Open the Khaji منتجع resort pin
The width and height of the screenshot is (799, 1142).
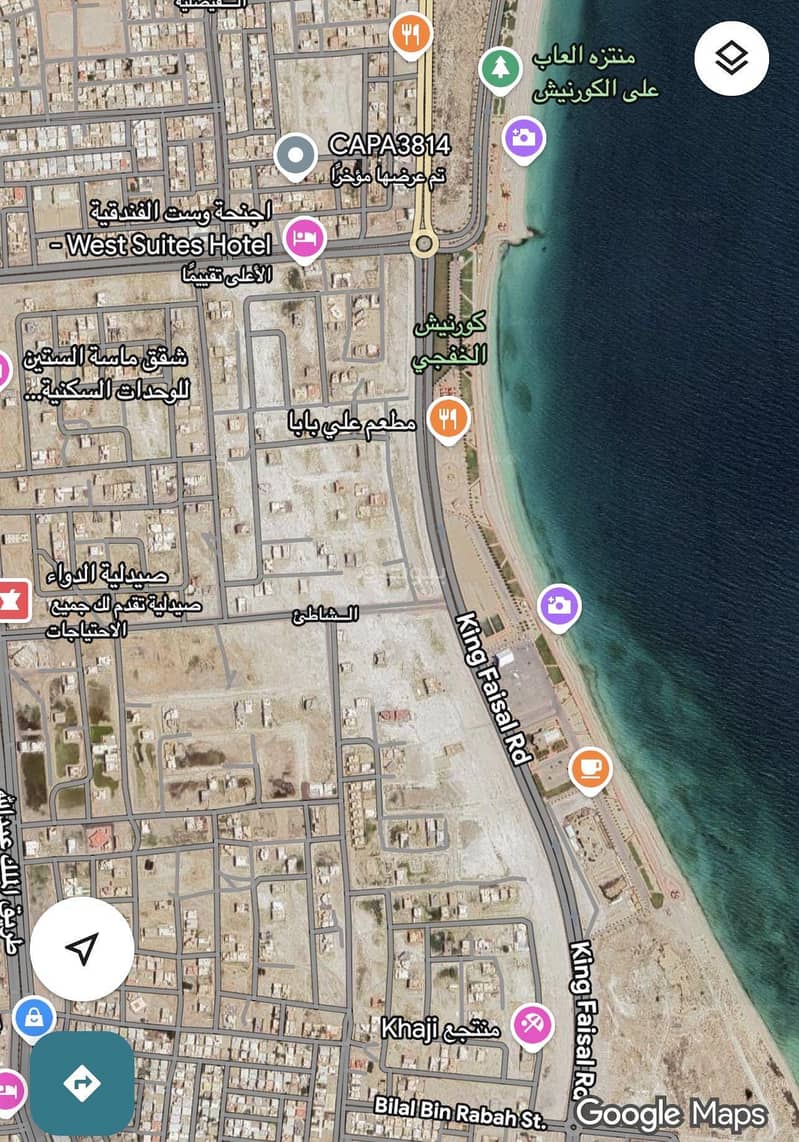coord(531,1024)
